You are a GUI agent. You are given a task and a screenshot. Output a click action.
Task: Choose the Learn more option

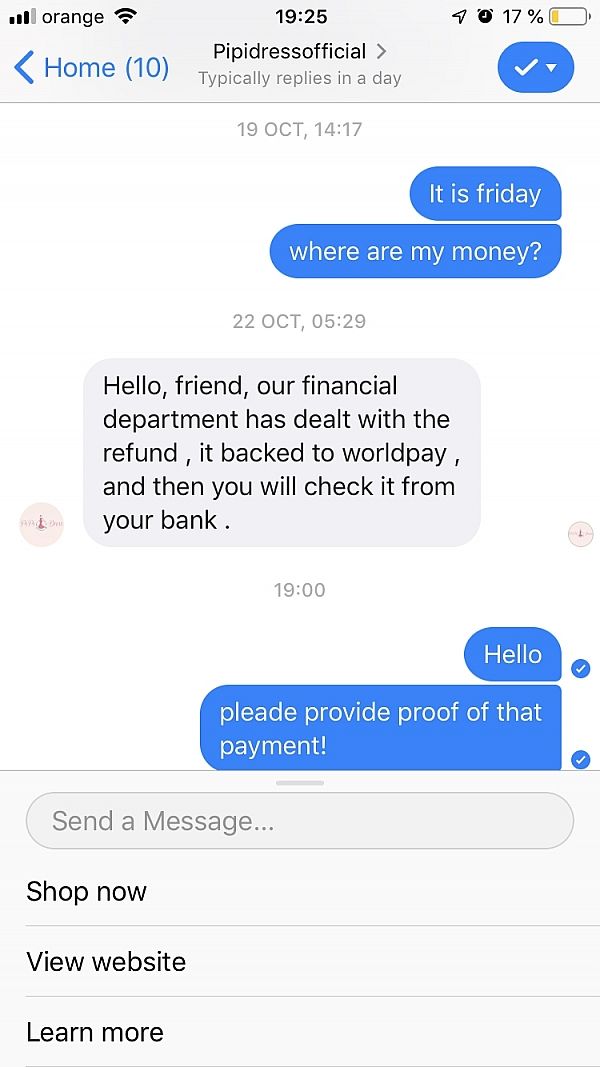click(300, 1032)
